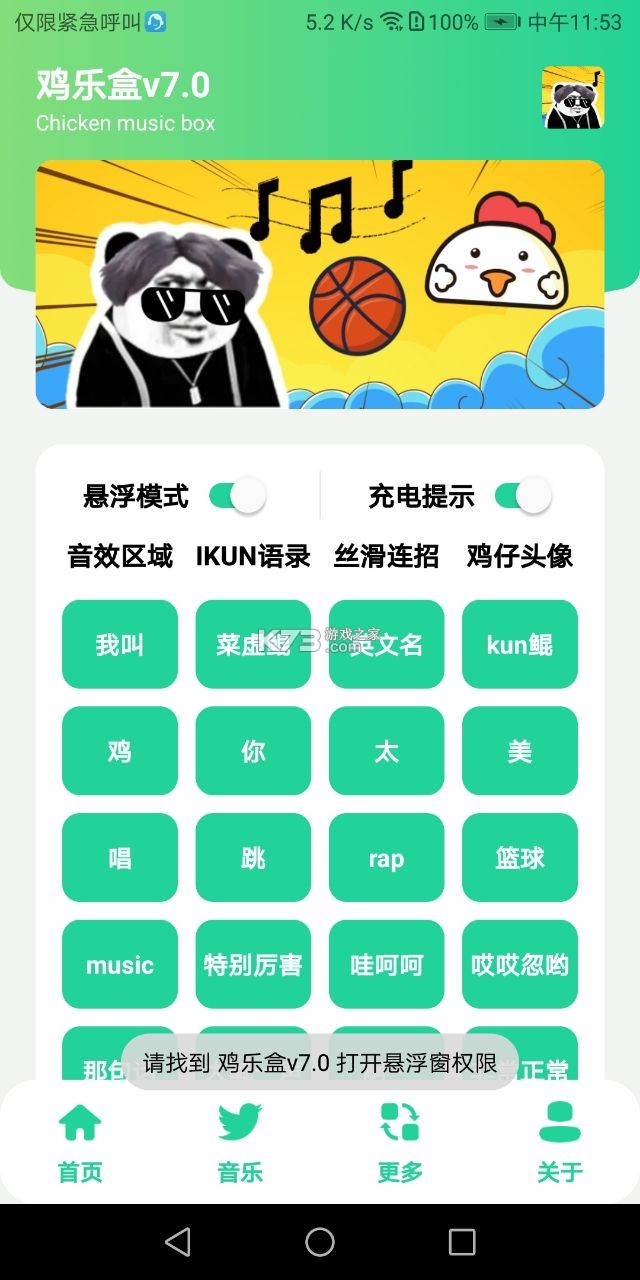Viewport: 640px width, 1280px height.
Task: Select the 丝滑连招 tab
Action: pyautogui.click(x=386, y=556)
